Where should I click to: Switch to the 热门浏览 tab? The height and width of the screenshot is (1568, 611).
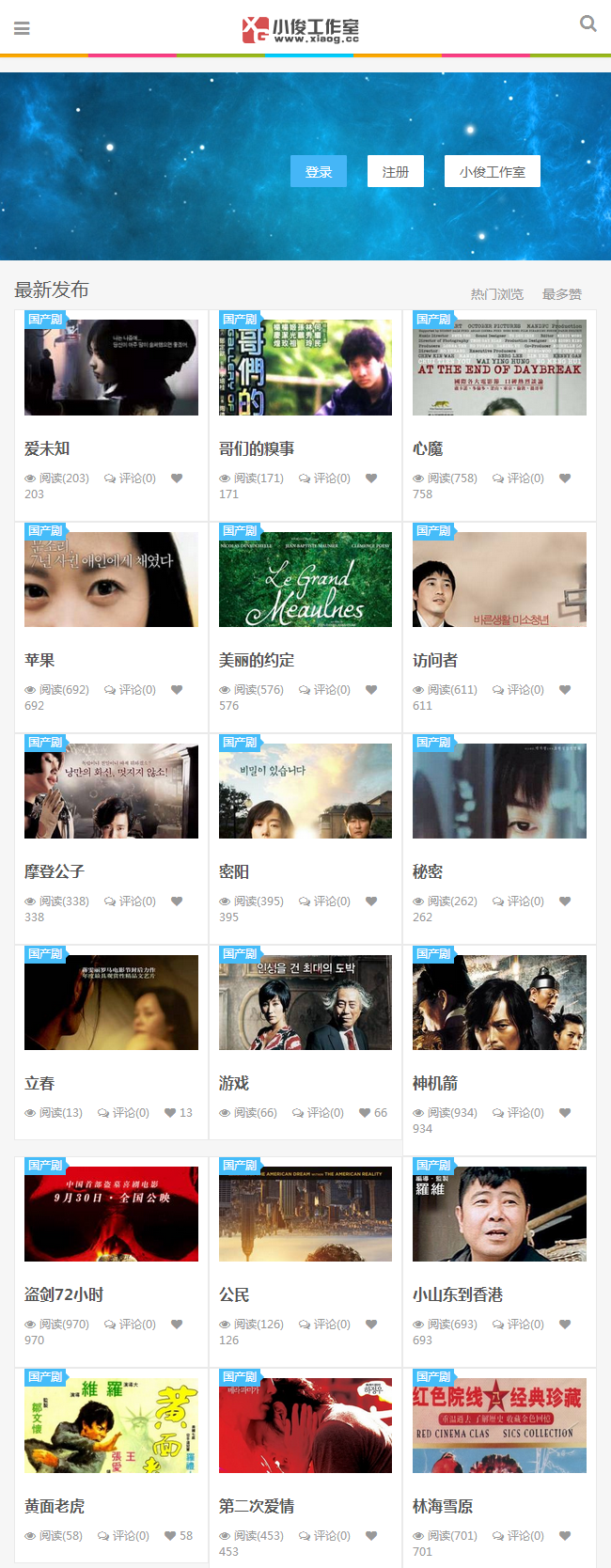click(496, 294)
